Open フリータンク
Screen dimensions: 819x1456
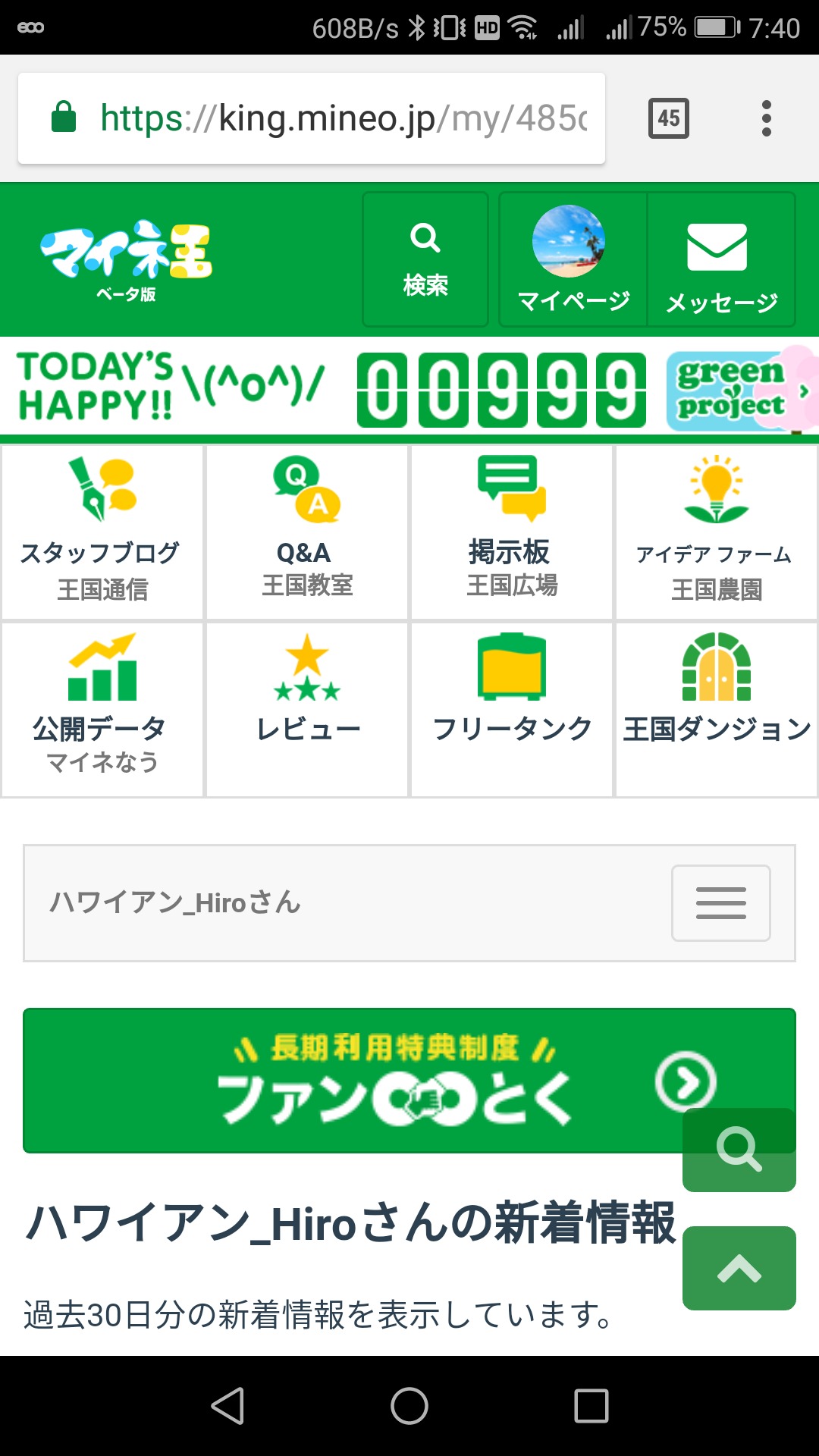[512, 709]
